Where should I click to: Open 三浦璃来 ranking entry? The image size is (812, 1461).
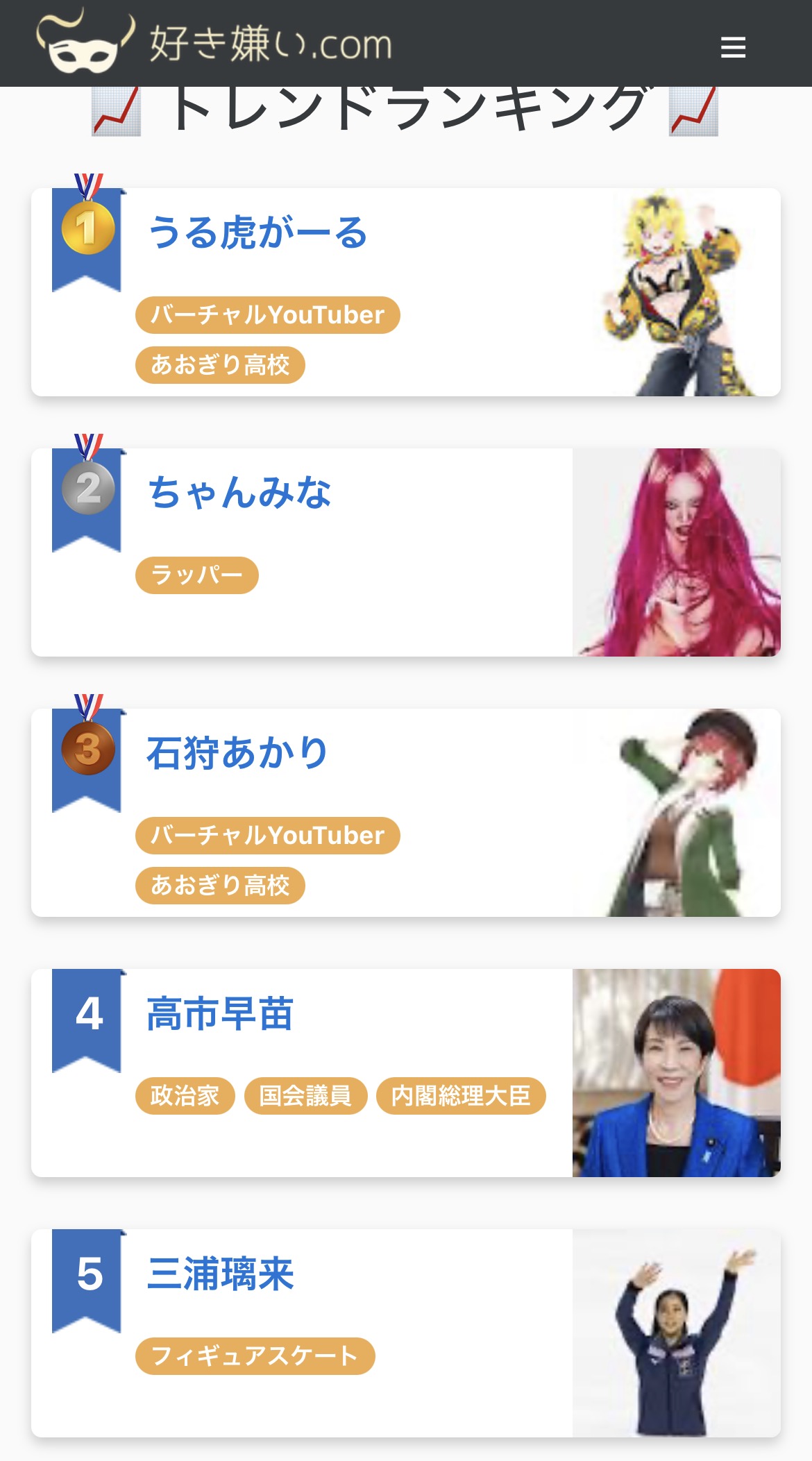[220, 1274]
